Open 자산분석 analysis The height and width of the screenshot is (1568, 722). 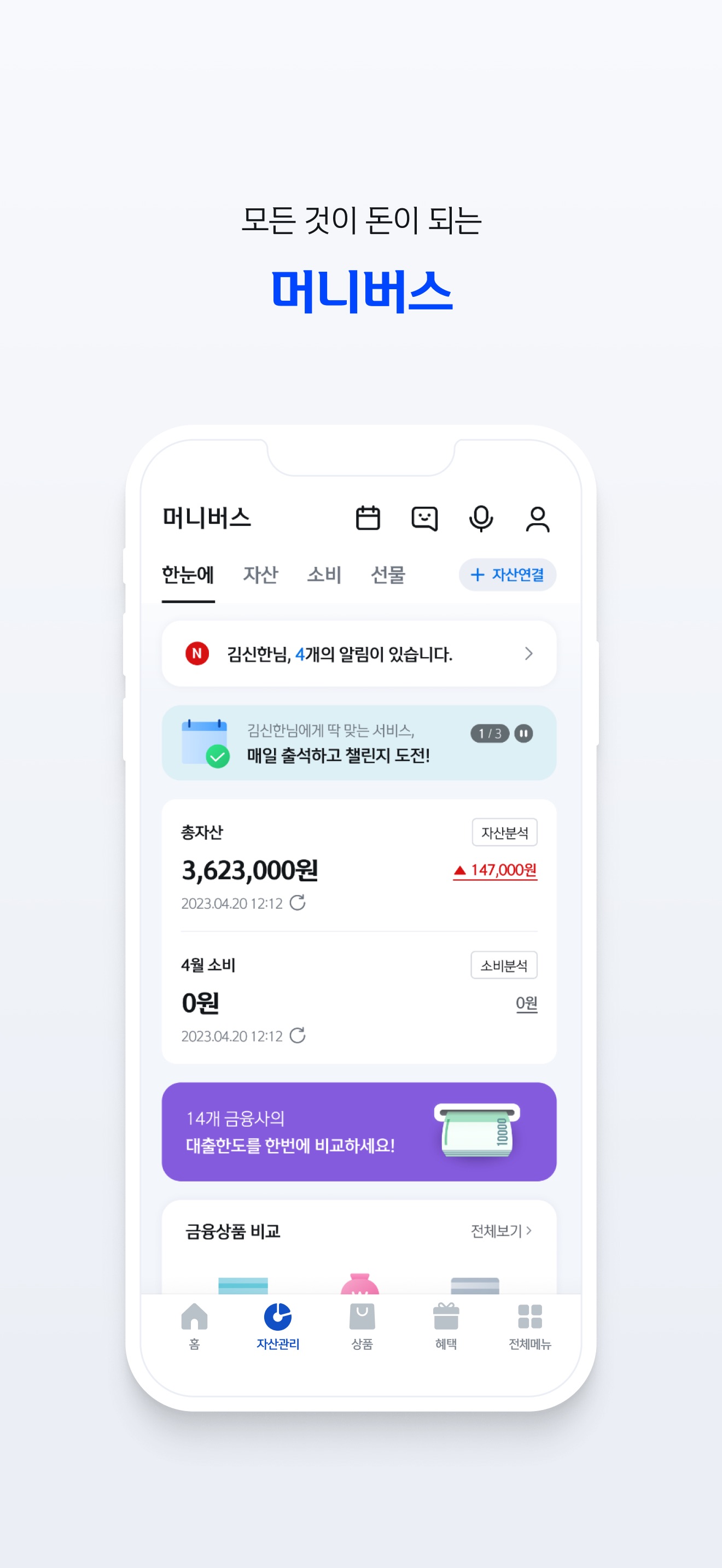pos(504,832)
